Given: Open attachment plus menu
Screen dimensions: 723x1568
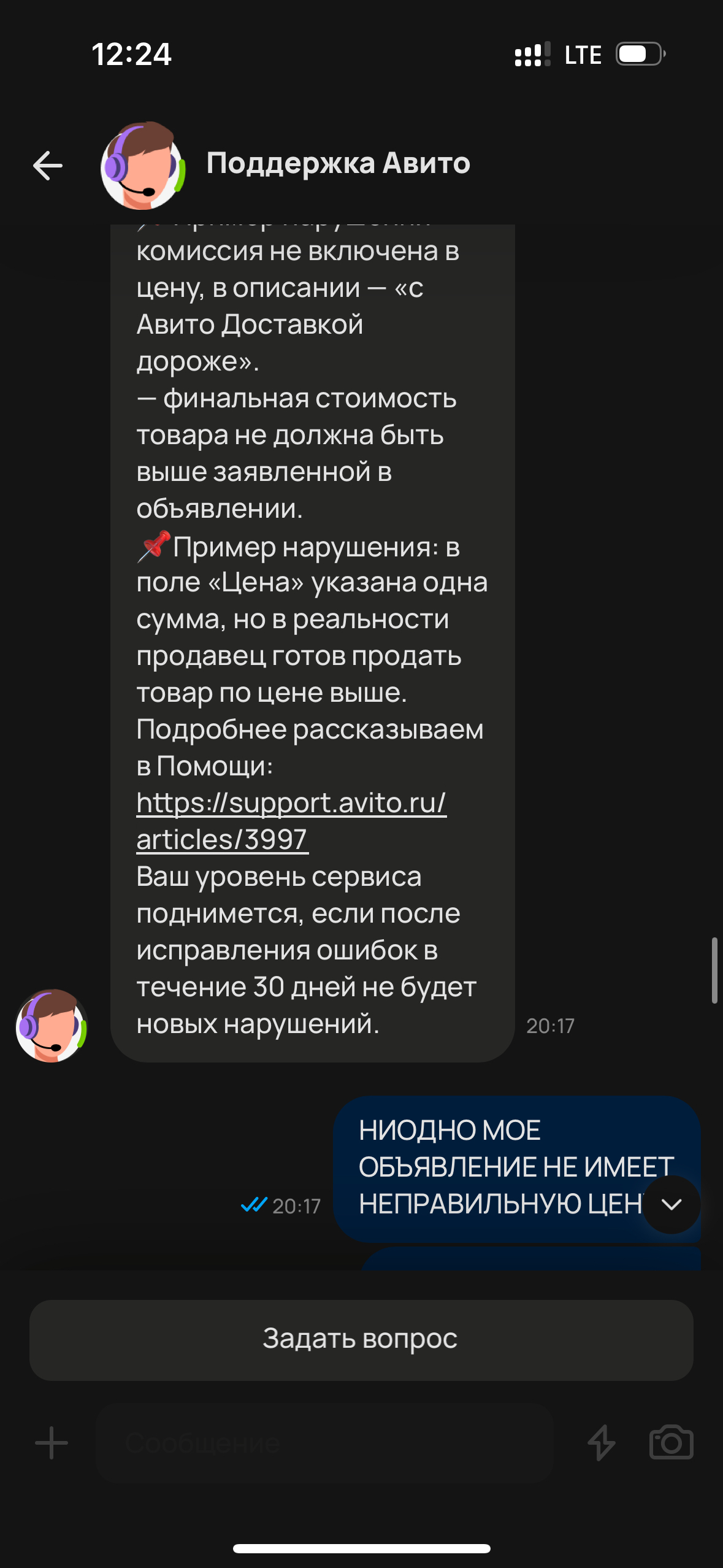Looking at the screenshot, I should [52, 1443].
